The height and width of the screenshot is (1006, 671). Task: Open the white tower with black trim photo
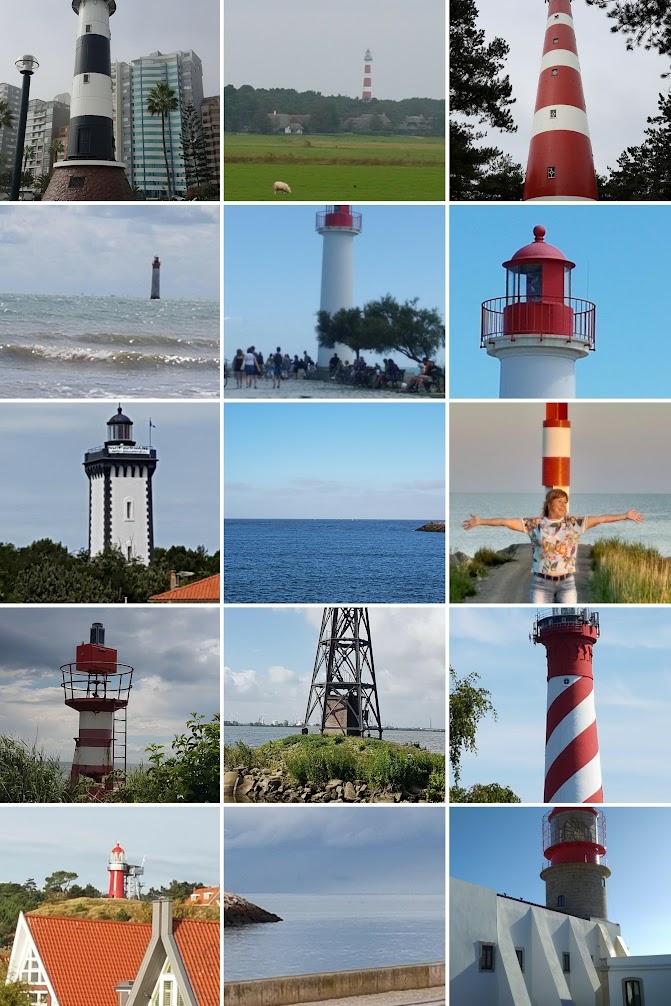tap(110, 502)
